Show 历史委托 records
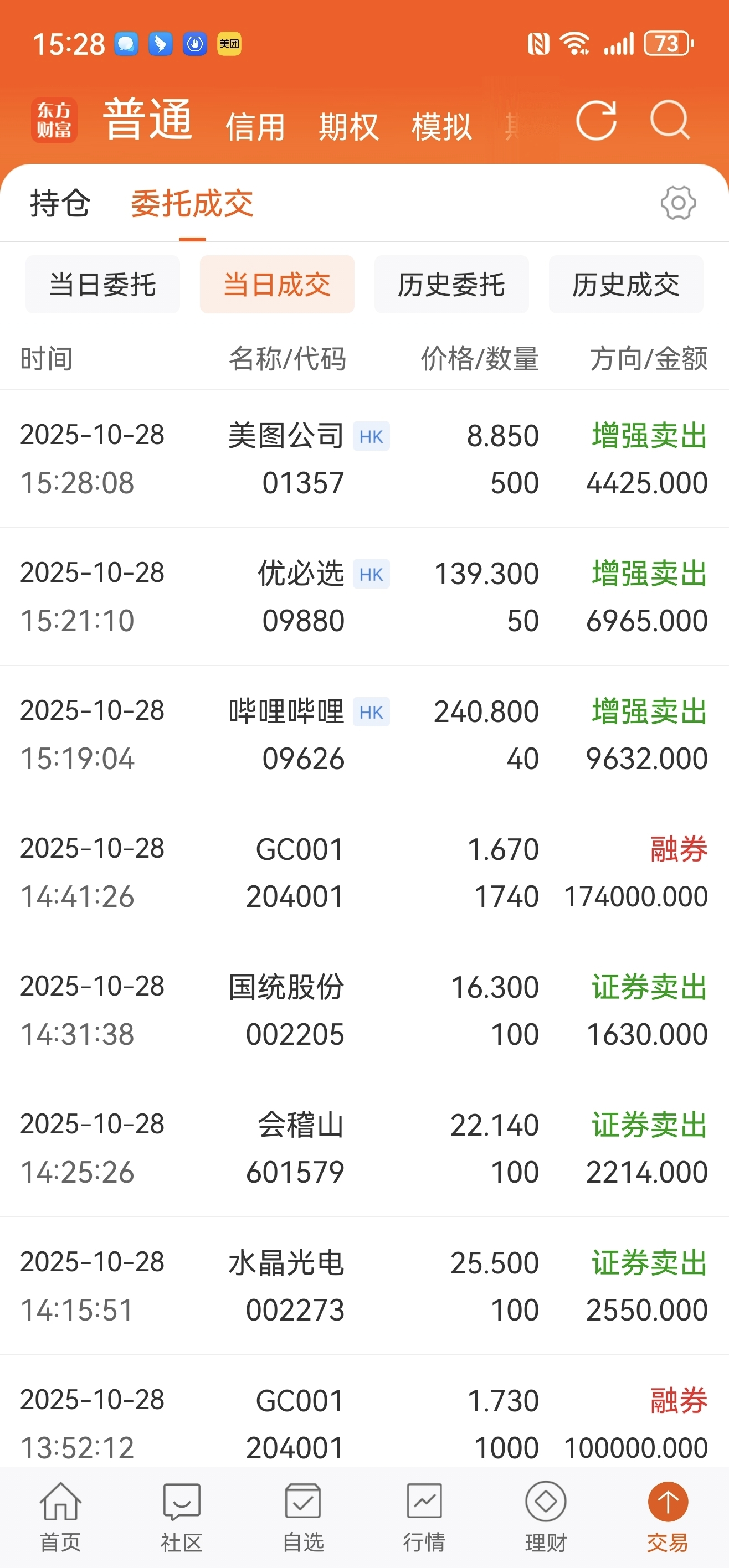Image resolution: width=729 pixels, height=1568 pixels. (x=451, y=285)
